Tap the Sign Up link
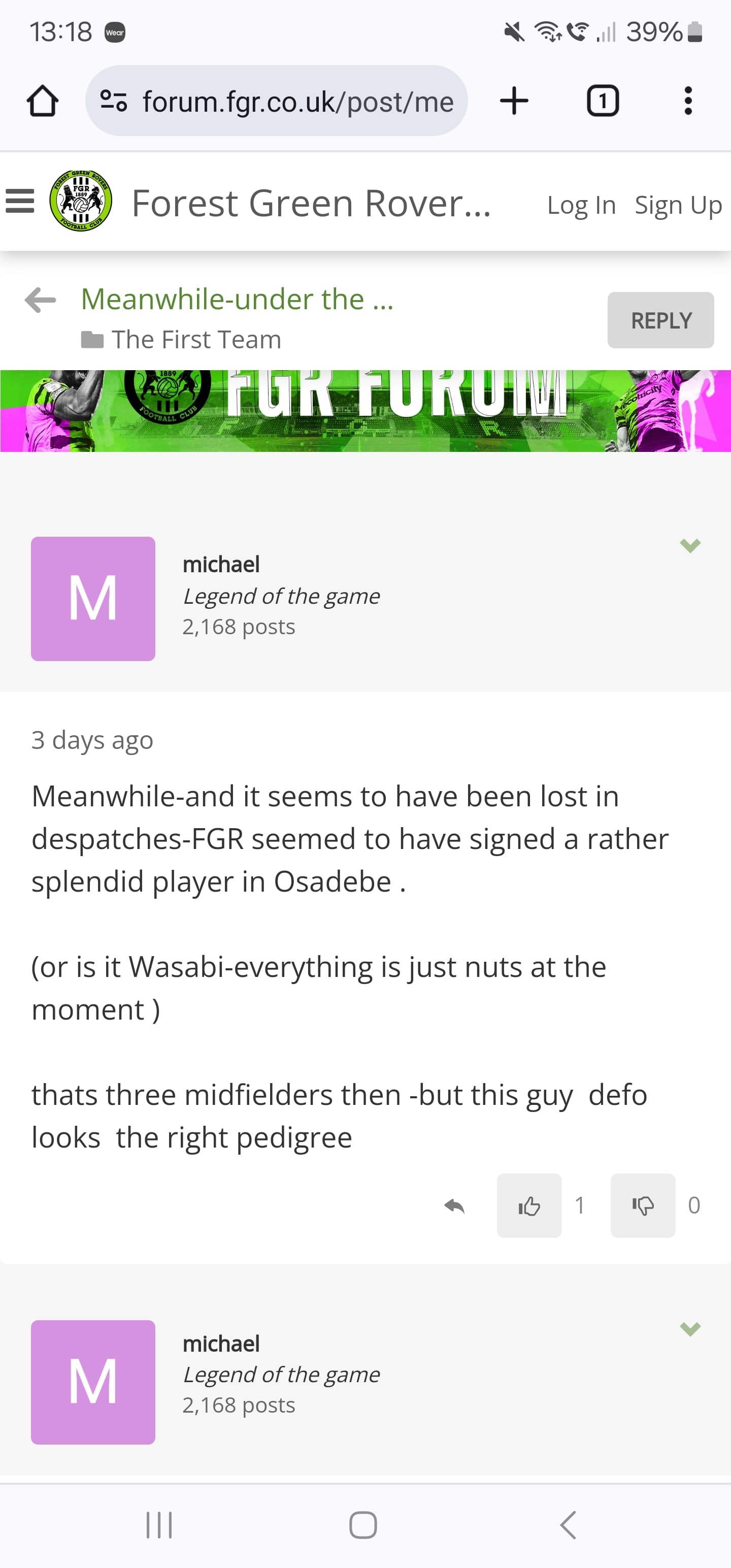Image resolution: width=731 pixels, height=1568 pixels. coord(678,205)
